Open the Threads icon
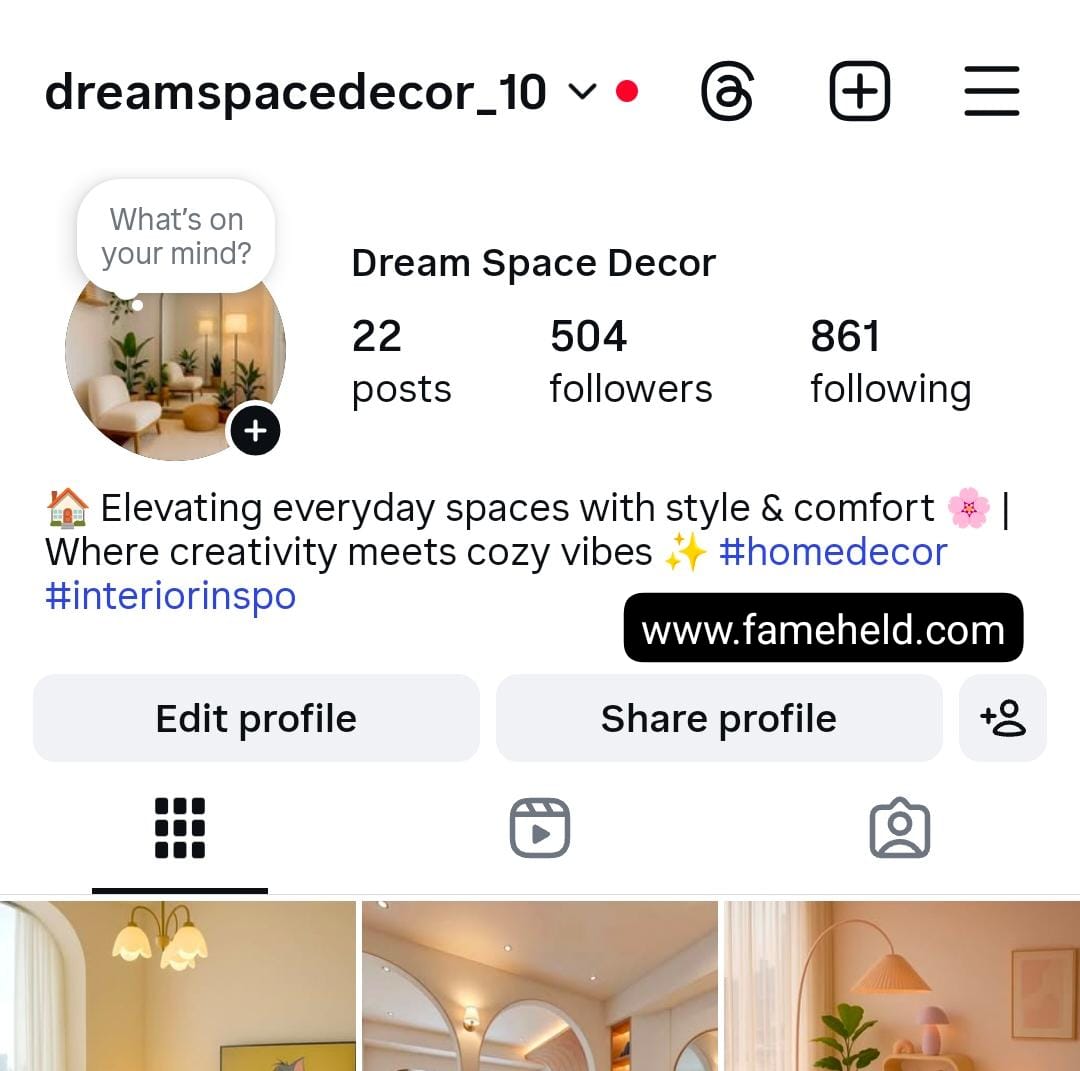1080x1071 pixels. (727, 92)
